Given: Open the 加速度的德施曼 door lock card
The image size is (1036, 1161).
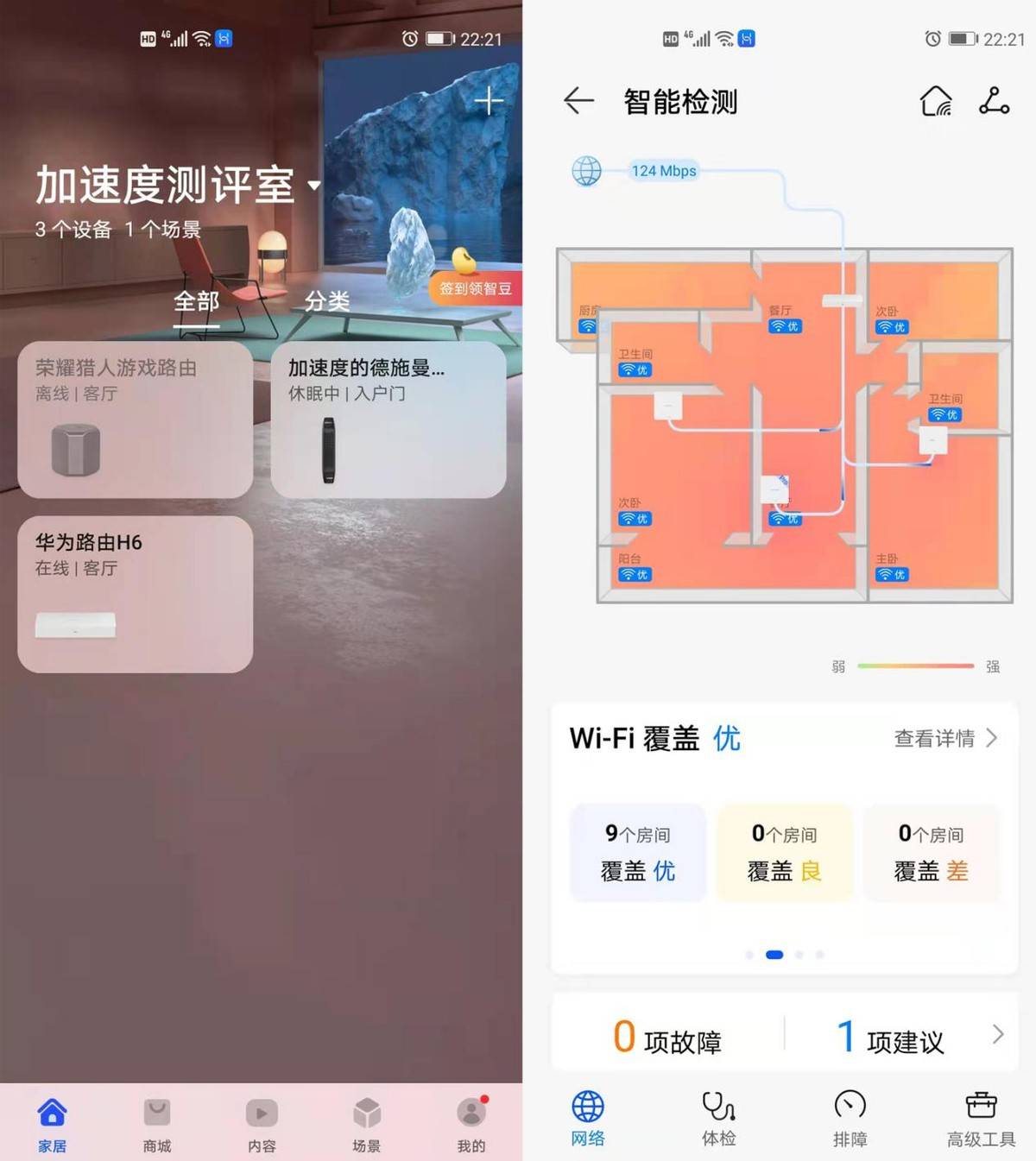Looking at the screenshot, I should tap(388, 420).
